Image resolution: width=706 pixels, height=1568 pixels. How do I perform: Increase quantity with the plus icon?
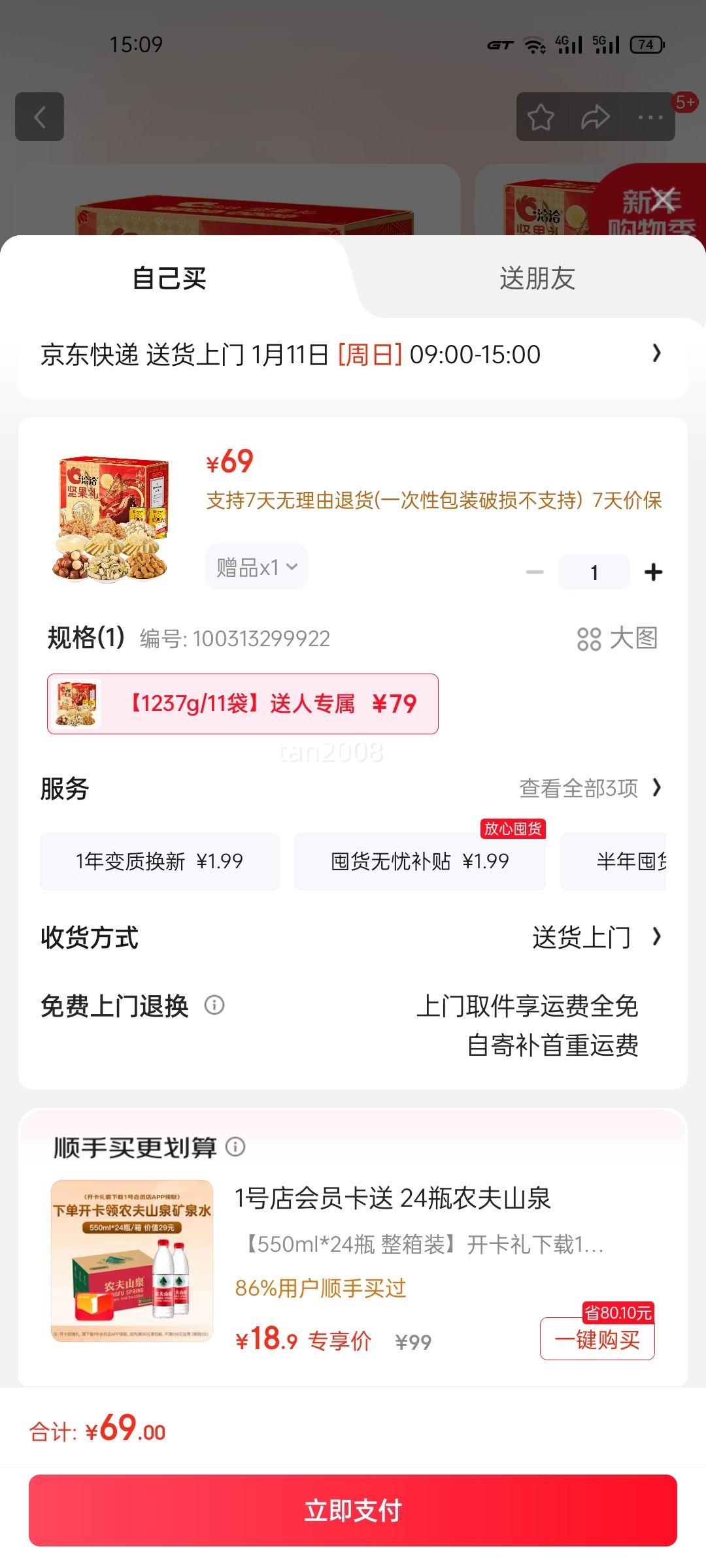tap(654, 571)
